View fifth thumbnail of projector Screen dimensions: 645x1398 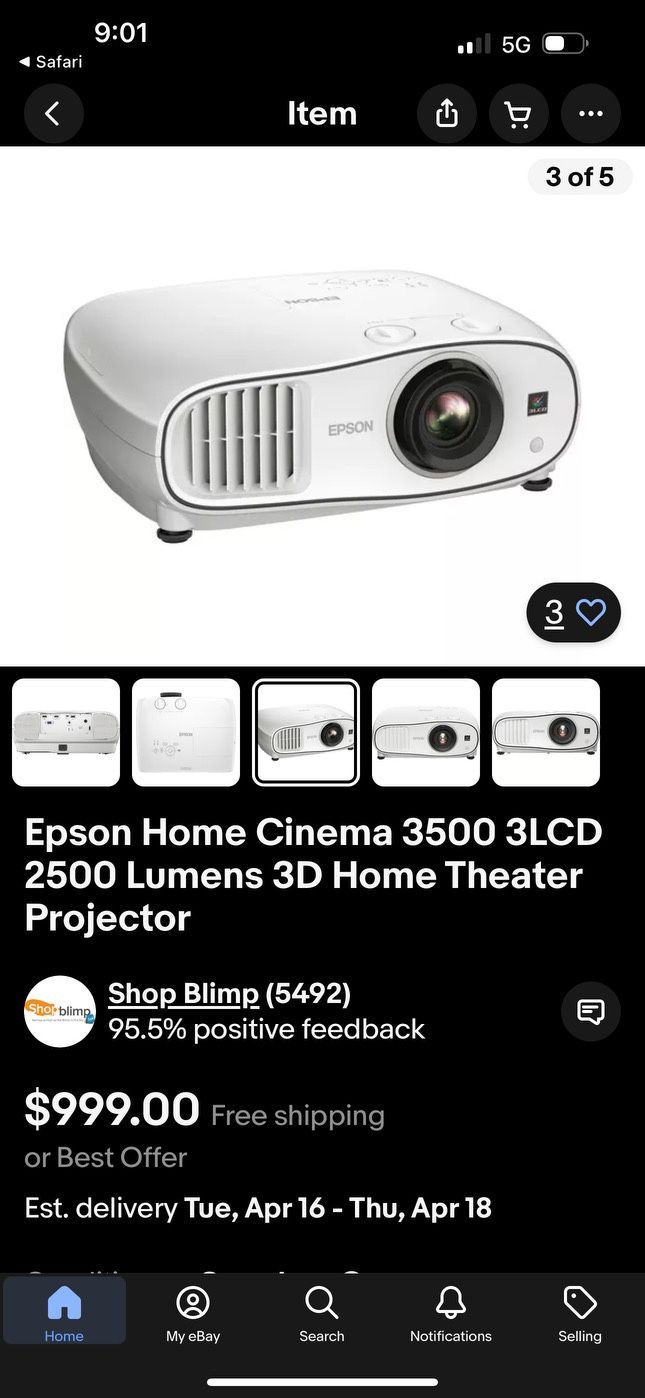[x=546, y=733]
